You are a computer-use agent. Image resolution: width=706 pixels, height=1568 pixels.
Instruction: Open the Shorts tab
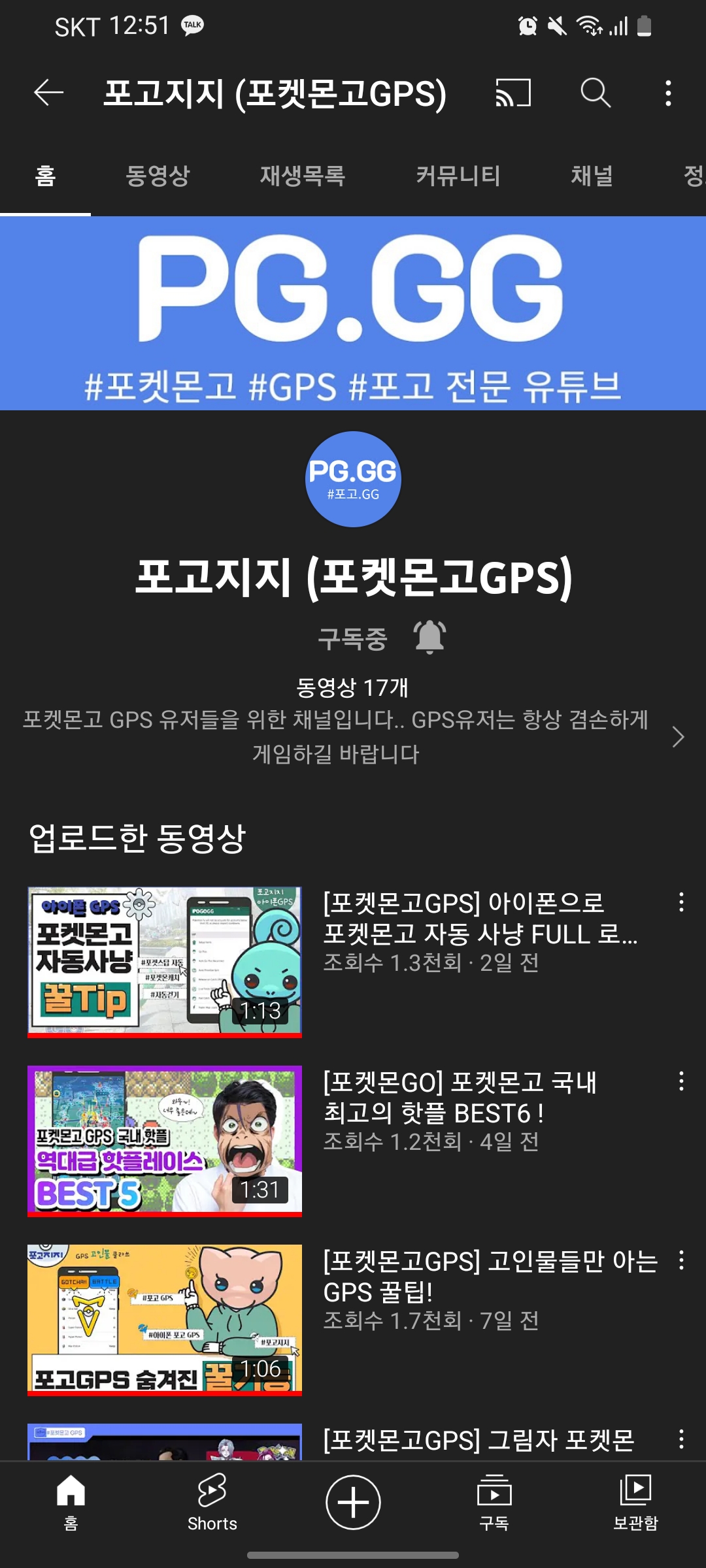pos(212,1503)
